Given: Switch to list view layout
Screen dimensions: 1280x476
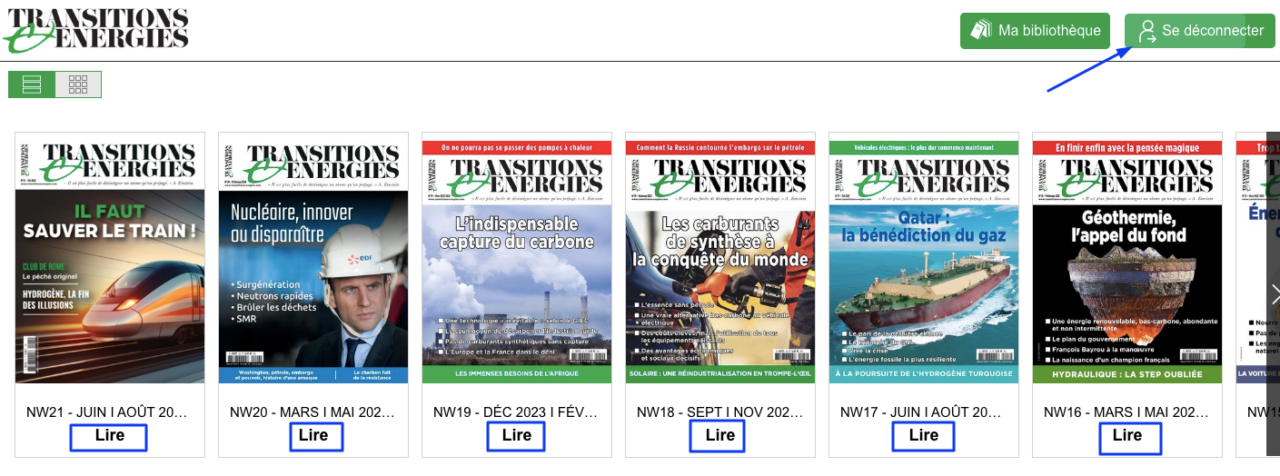Looking at the screenshot, I should coord(32,85).
